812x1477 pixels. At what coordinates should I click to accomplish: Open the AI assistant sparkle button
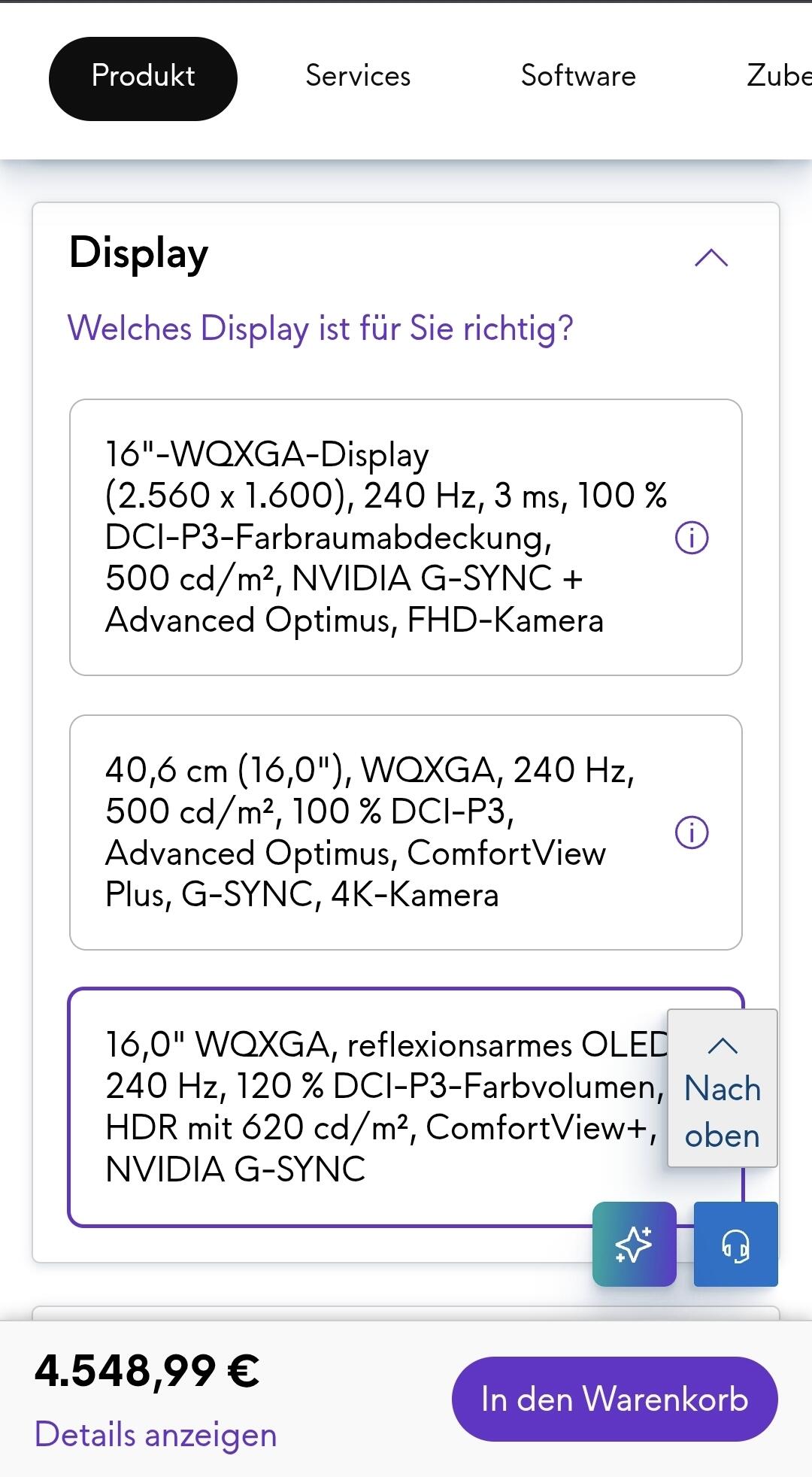634,1244
